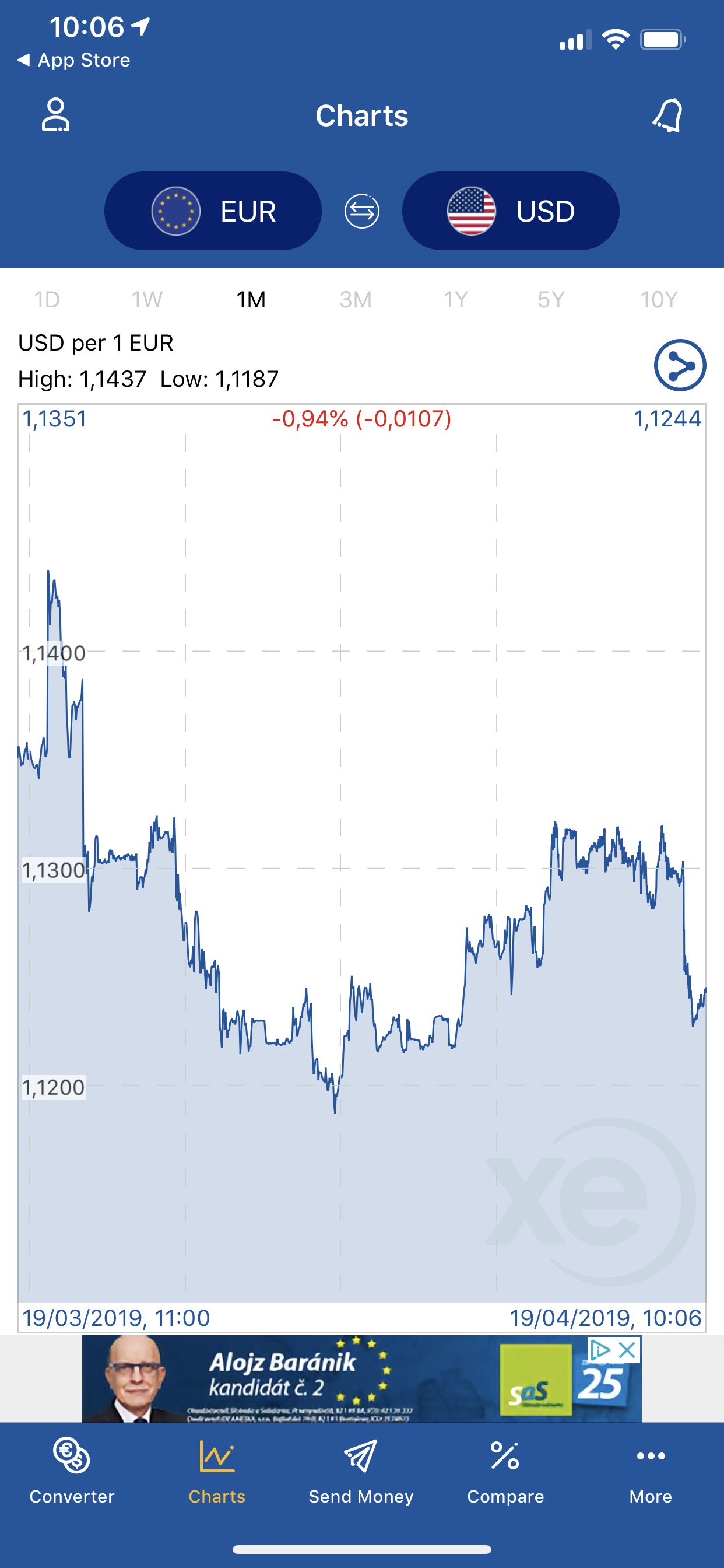This screenshot has height=1568, width=724.
Task: Swap EUR and USD currencies
Action: (x=362, y=211)
